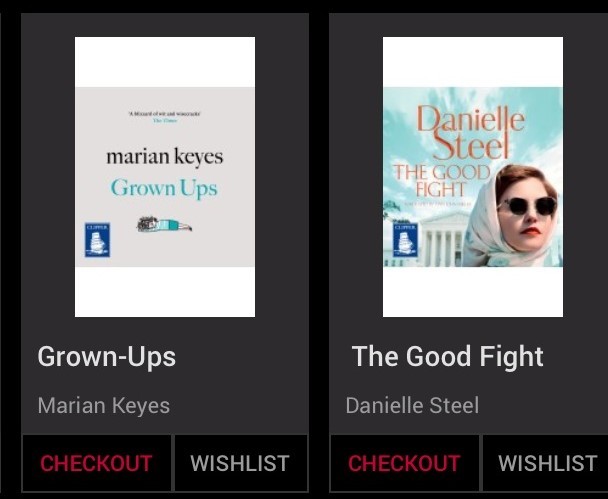Screen dimensions: 608x499
Task: Checkout Grown-Ups by Marian Keyes
Action: click(96, 463)
